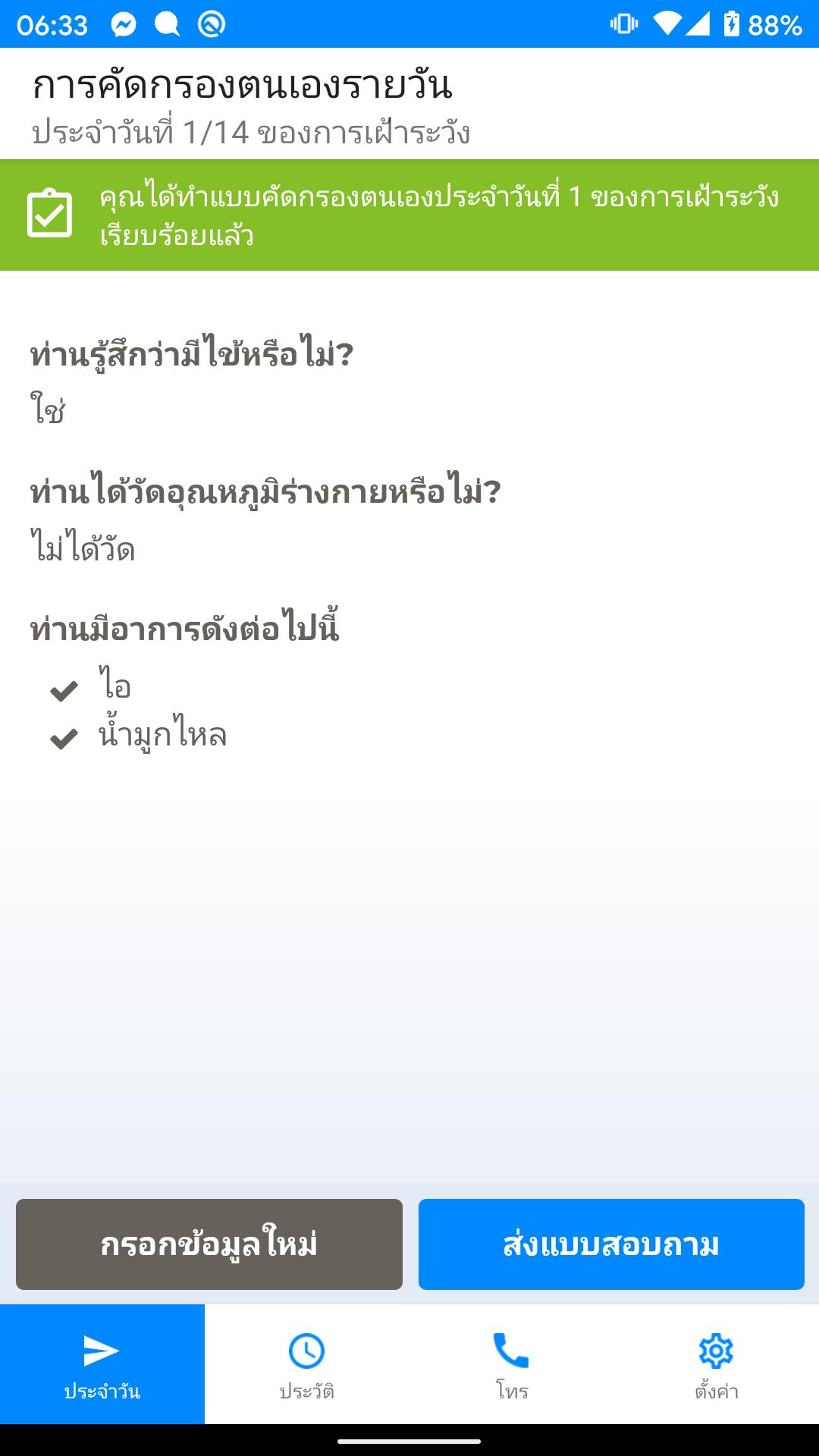
Task: Switch to the ประจำวัน tab
Action: [x=102, y=1364]
